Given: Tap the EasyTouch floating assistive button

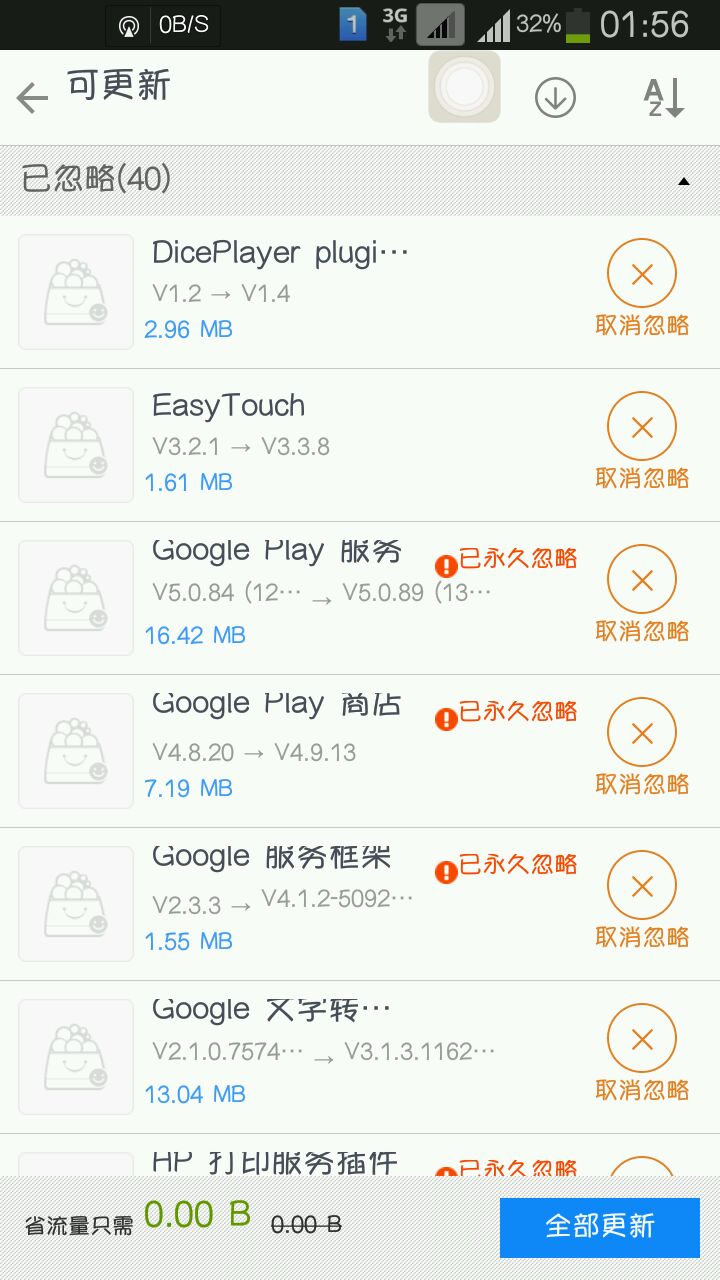Looking at the screenshot, I should click(464, 87).
